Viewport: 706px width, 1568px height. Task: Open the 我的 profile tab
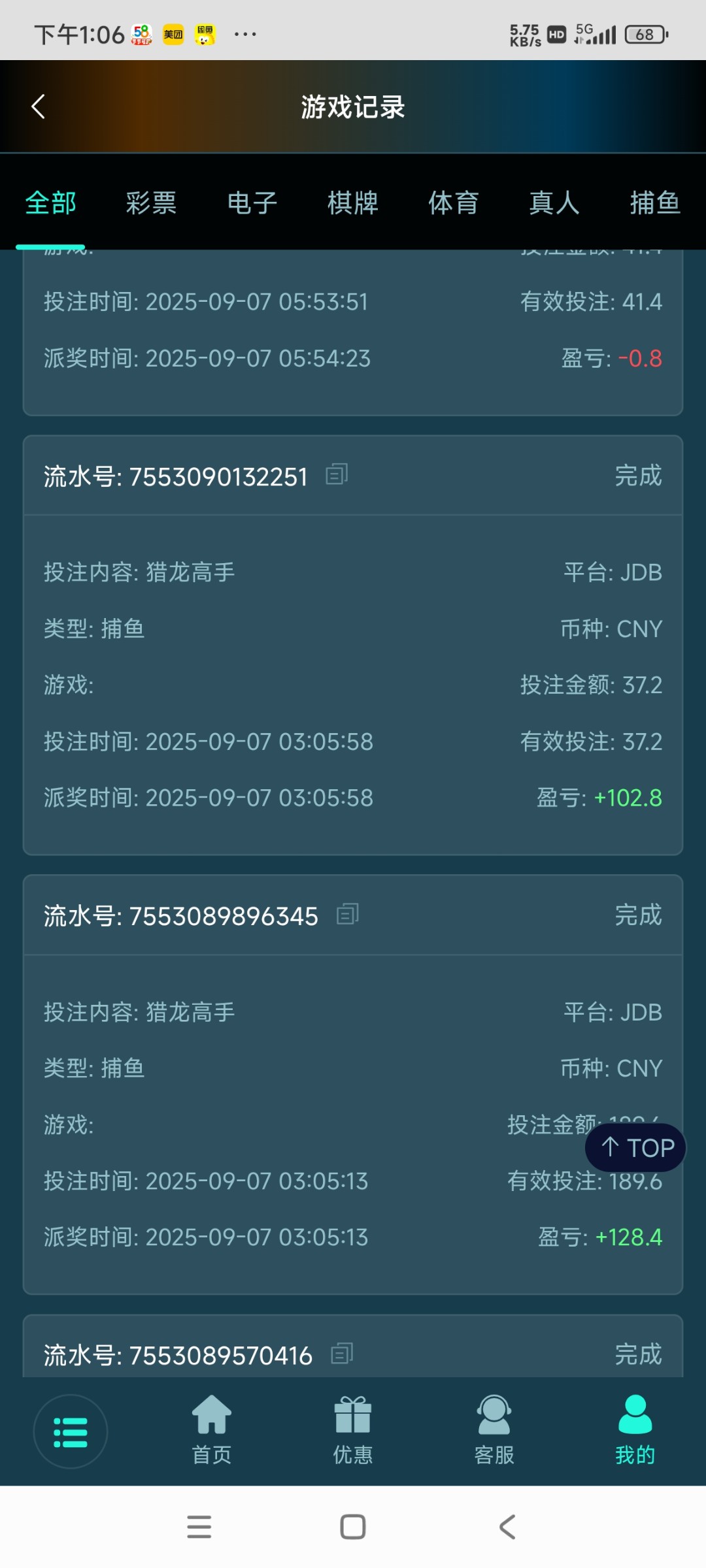635,1429
